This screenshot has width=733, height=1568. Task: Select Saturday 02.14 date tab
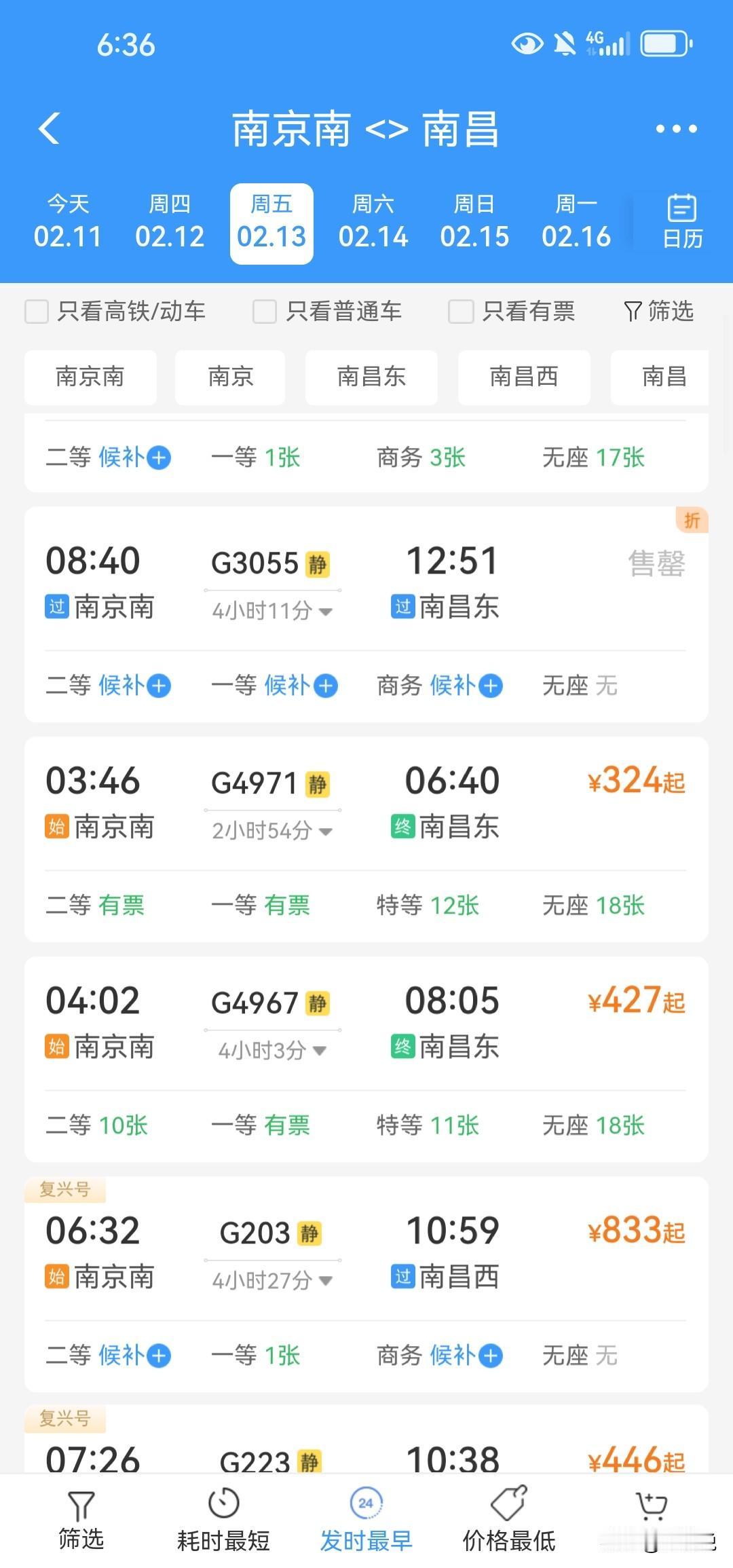coord(373,223)
